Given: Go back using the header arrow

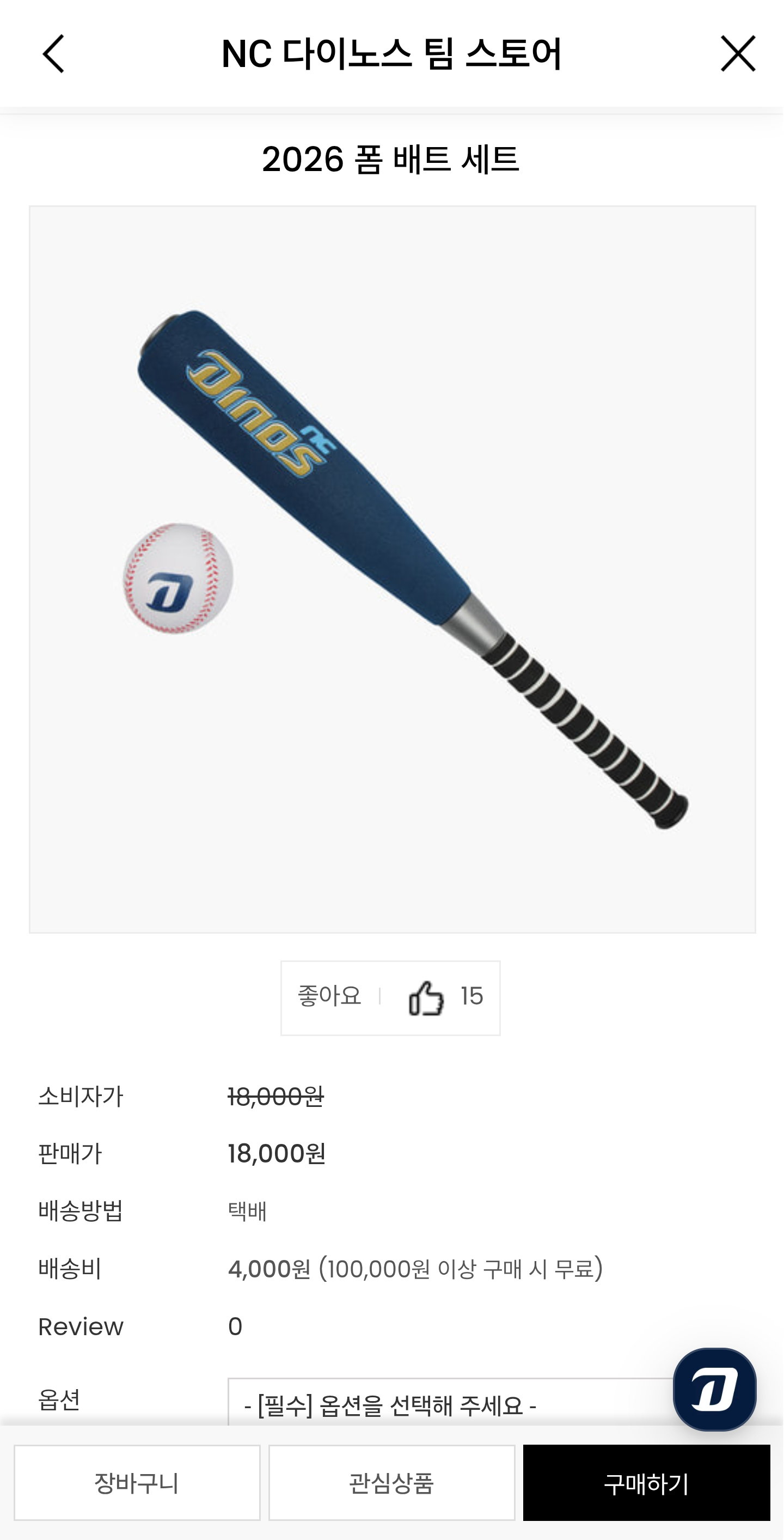Looking at the screenshot, I should (x=53, y=54).
